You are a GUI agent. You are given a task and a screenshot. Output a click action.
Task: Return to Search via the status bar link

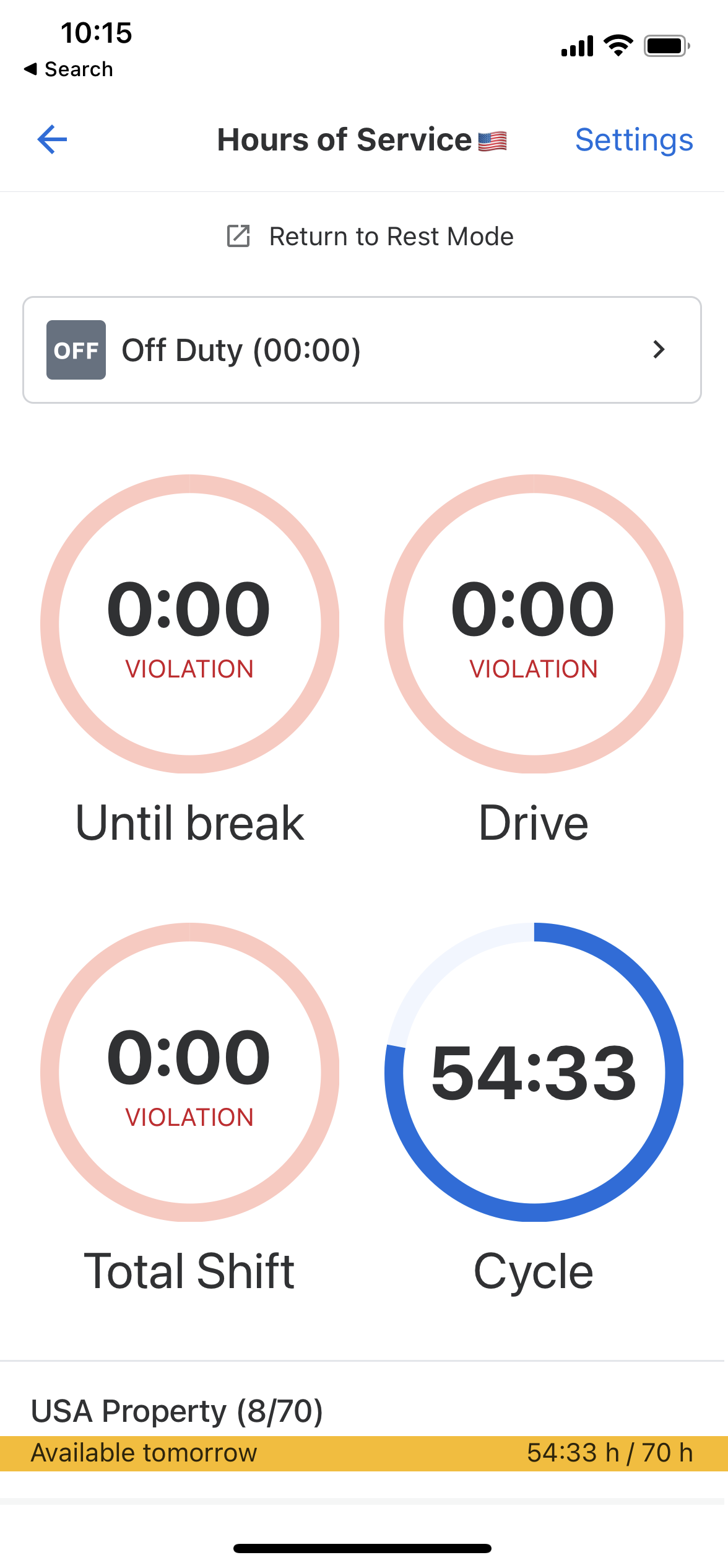click(69, 69)
